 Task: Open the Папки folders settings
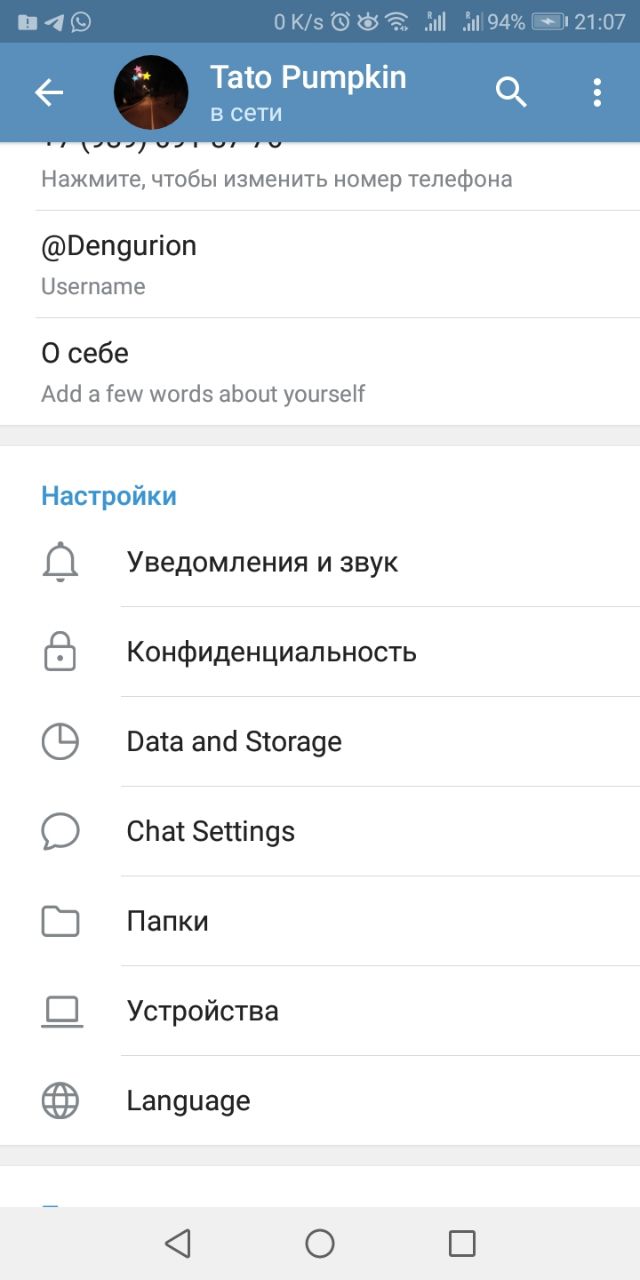pyautogui.click(x=320, y=921)
